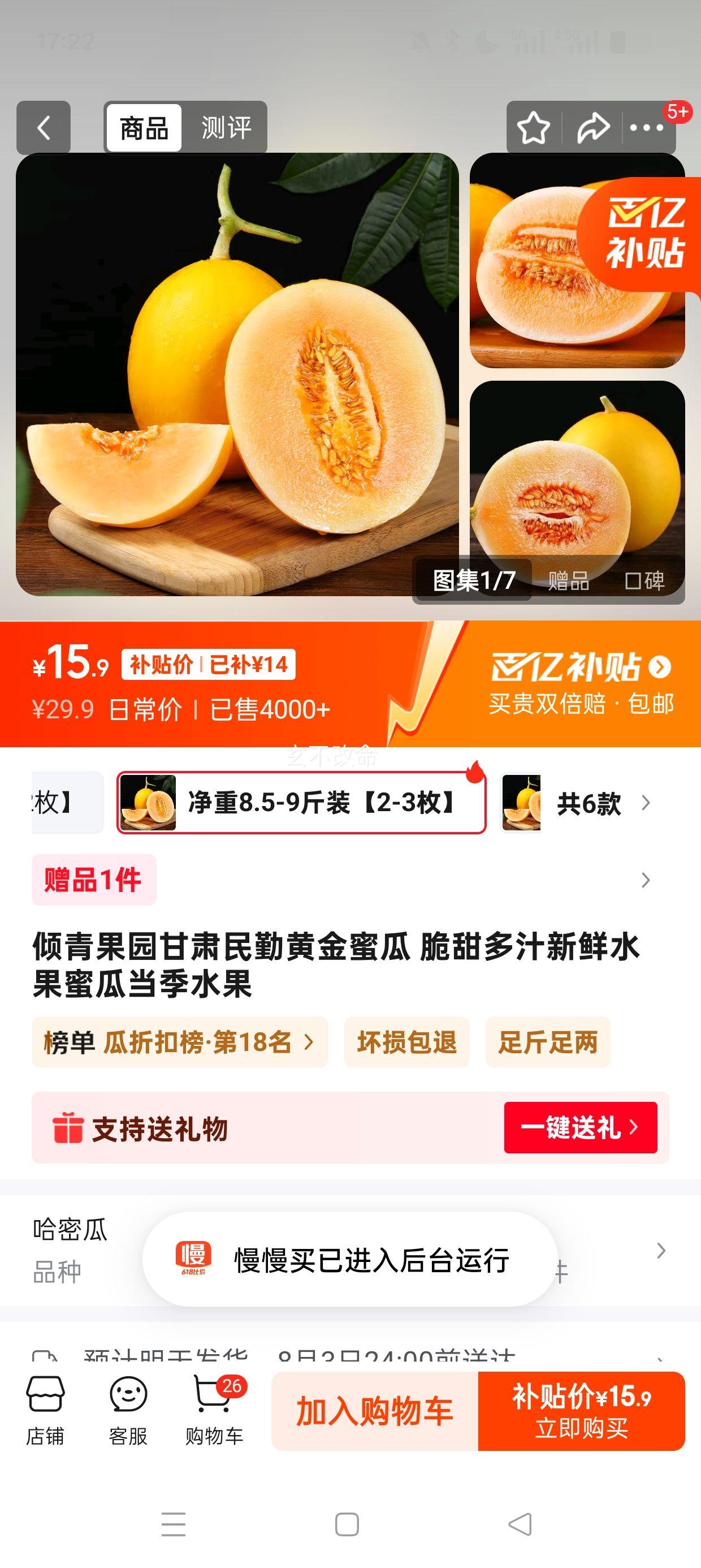701x1568 pixels.
Task: Buy now at 补贴价¥15.9
Action: (581, 1411)
